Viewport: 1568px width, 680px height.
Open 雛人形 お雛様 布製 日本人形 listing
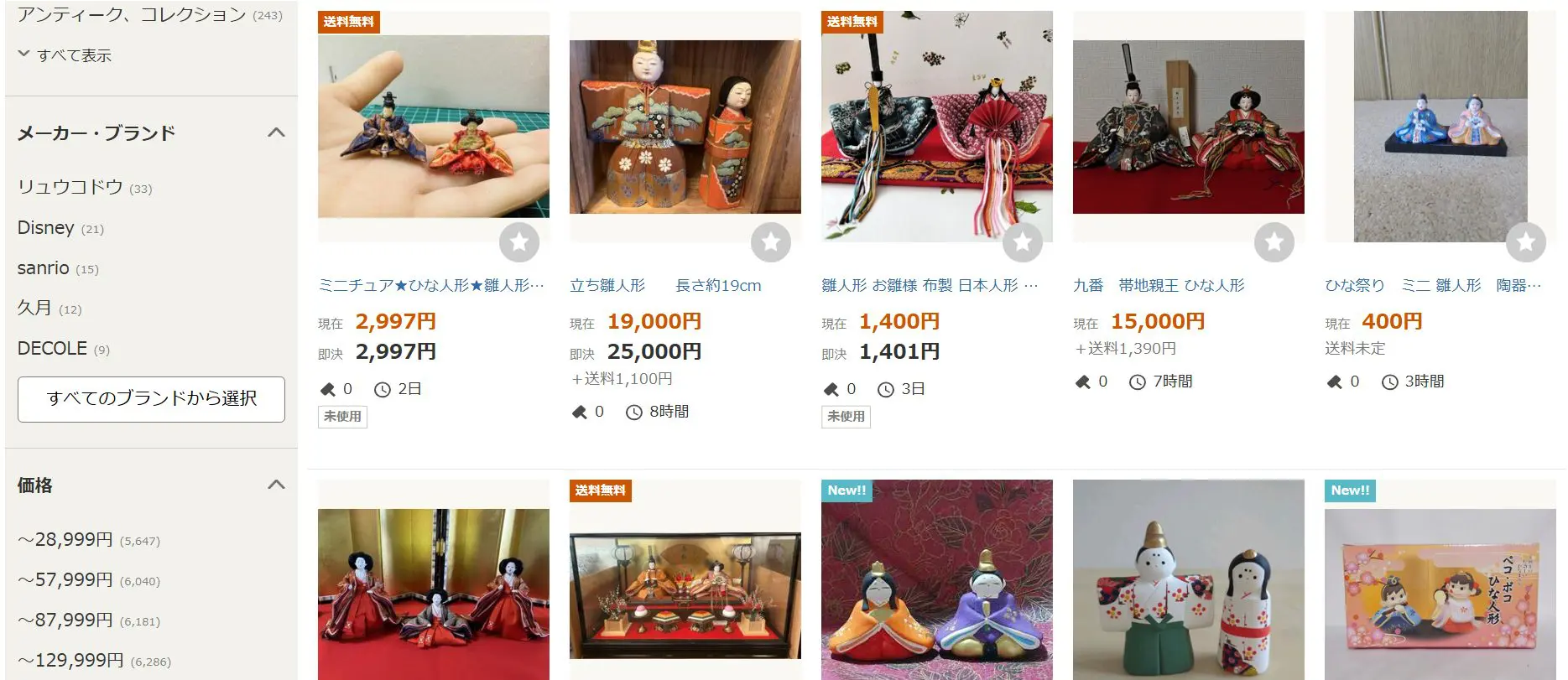[929, 286]
